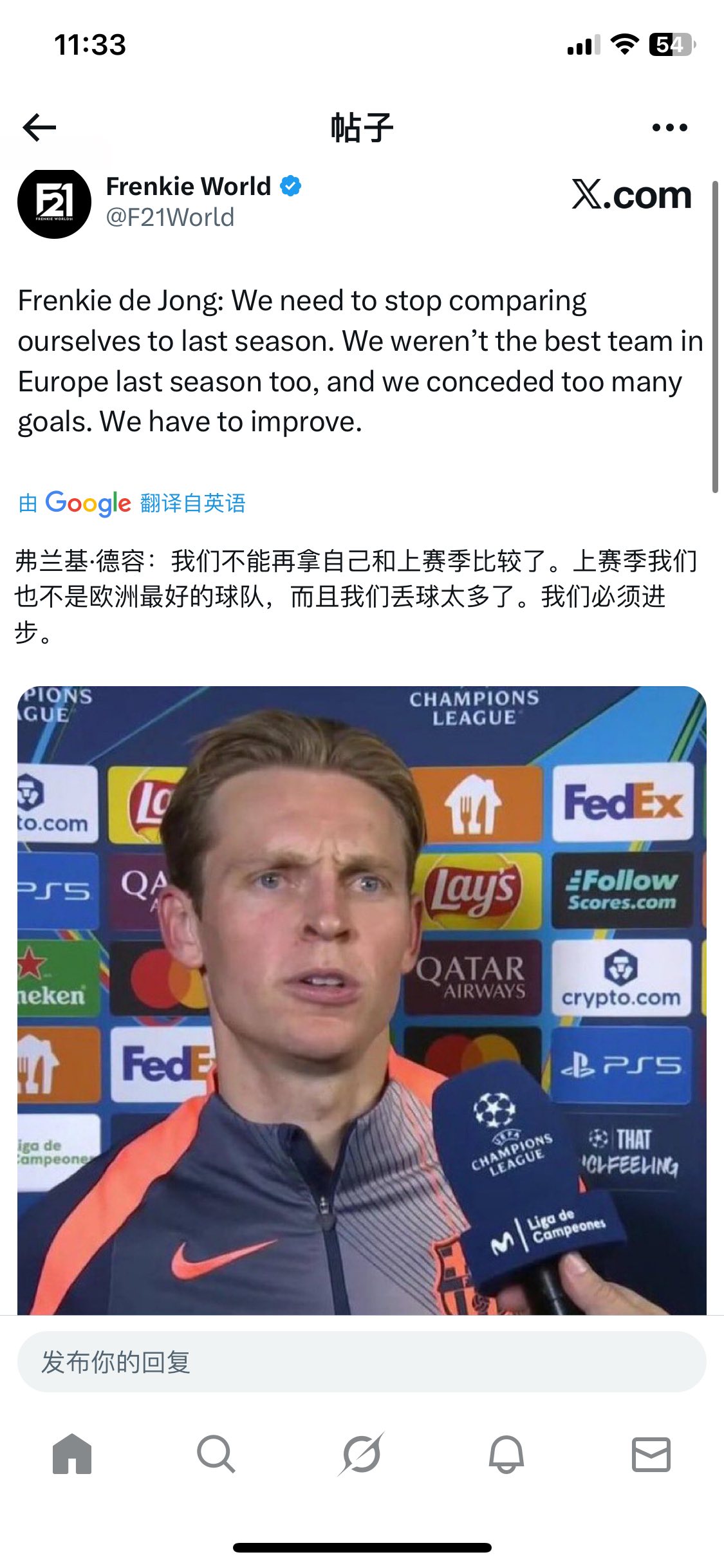Image resolution: width=724 pixels, height=1568 pixels.
Task: Open the three-dot overflow menu
Action: (x=669, y=127)
